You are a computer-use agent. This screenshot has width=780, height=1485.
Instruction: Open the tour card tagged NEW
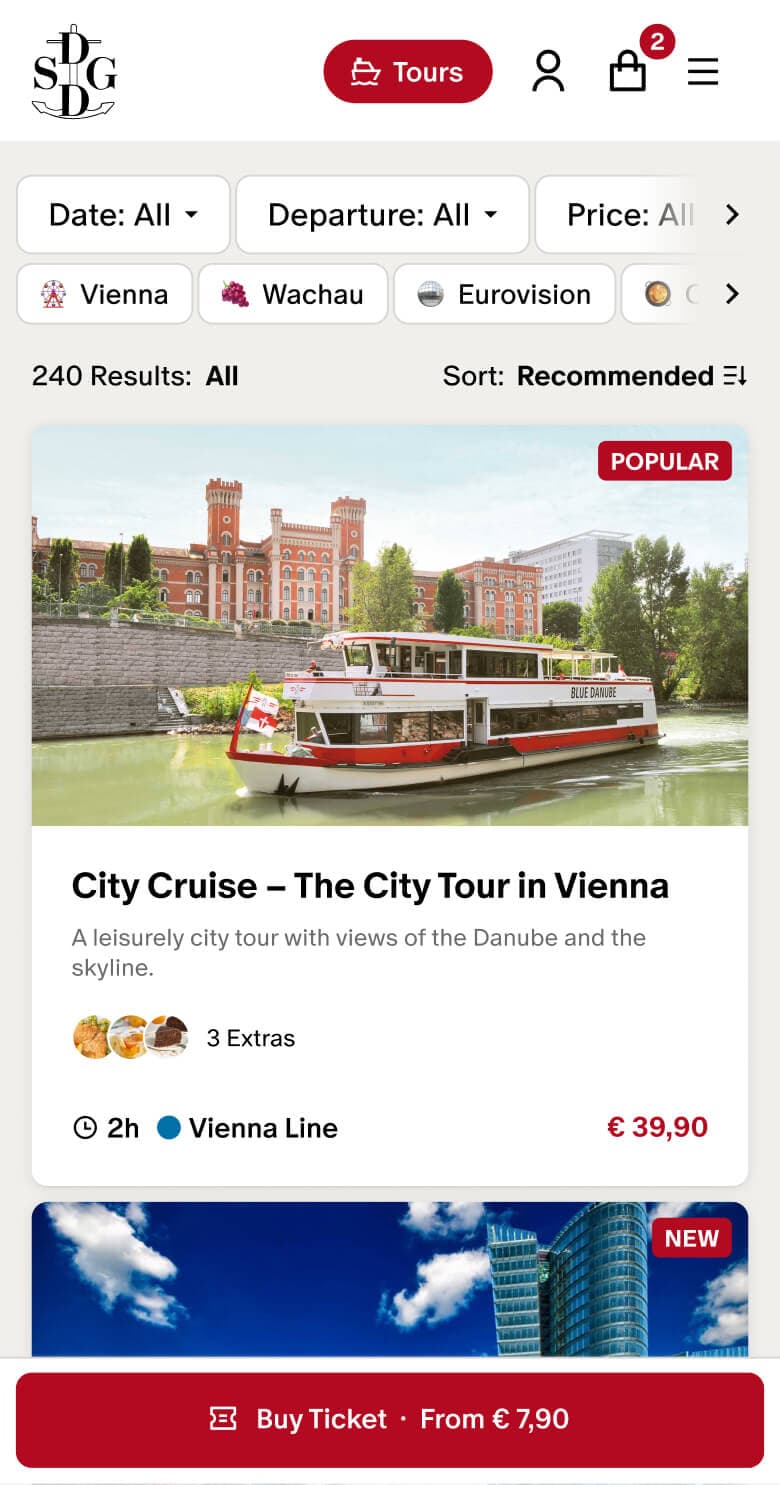[390, 1279]
